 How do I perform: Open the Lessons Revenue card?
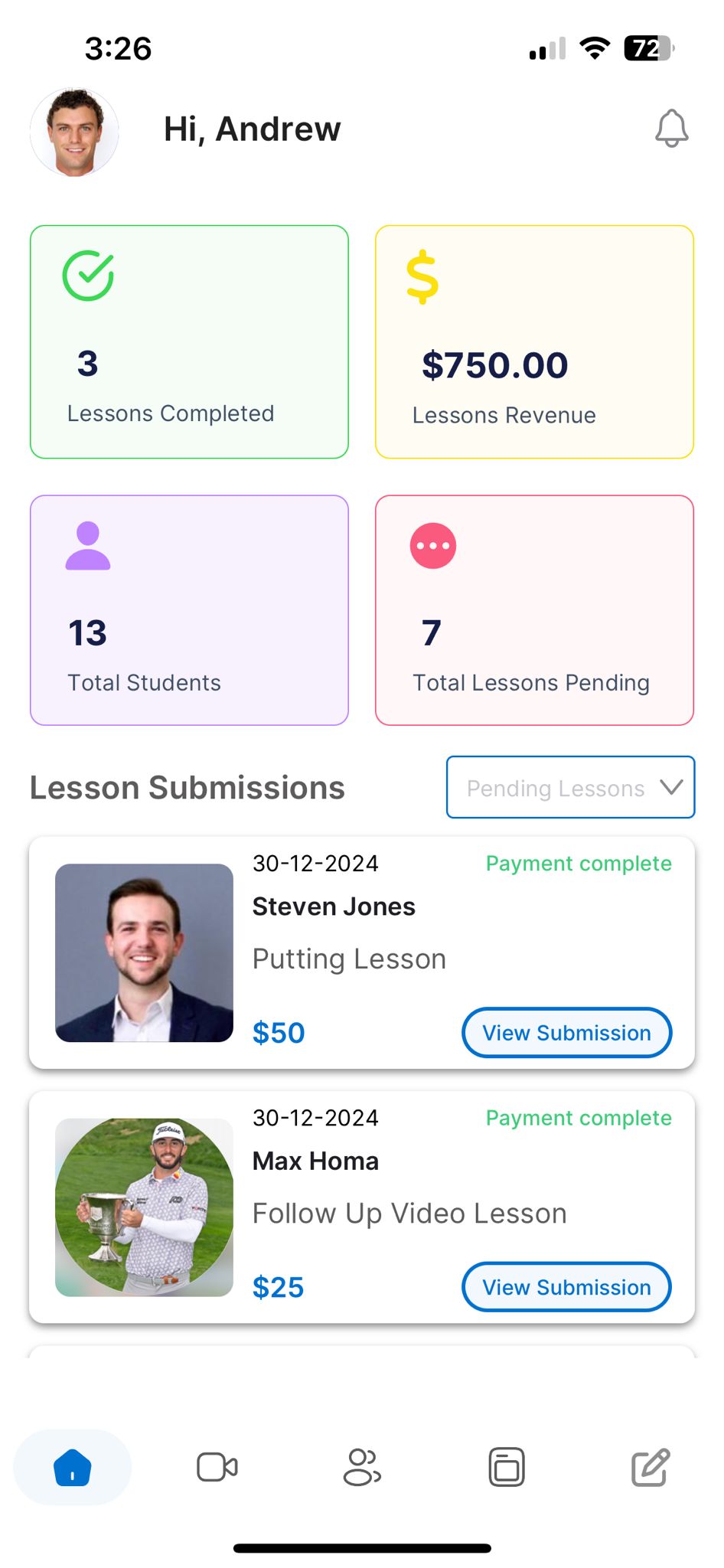pyautogui.click(x=534, y=341)
